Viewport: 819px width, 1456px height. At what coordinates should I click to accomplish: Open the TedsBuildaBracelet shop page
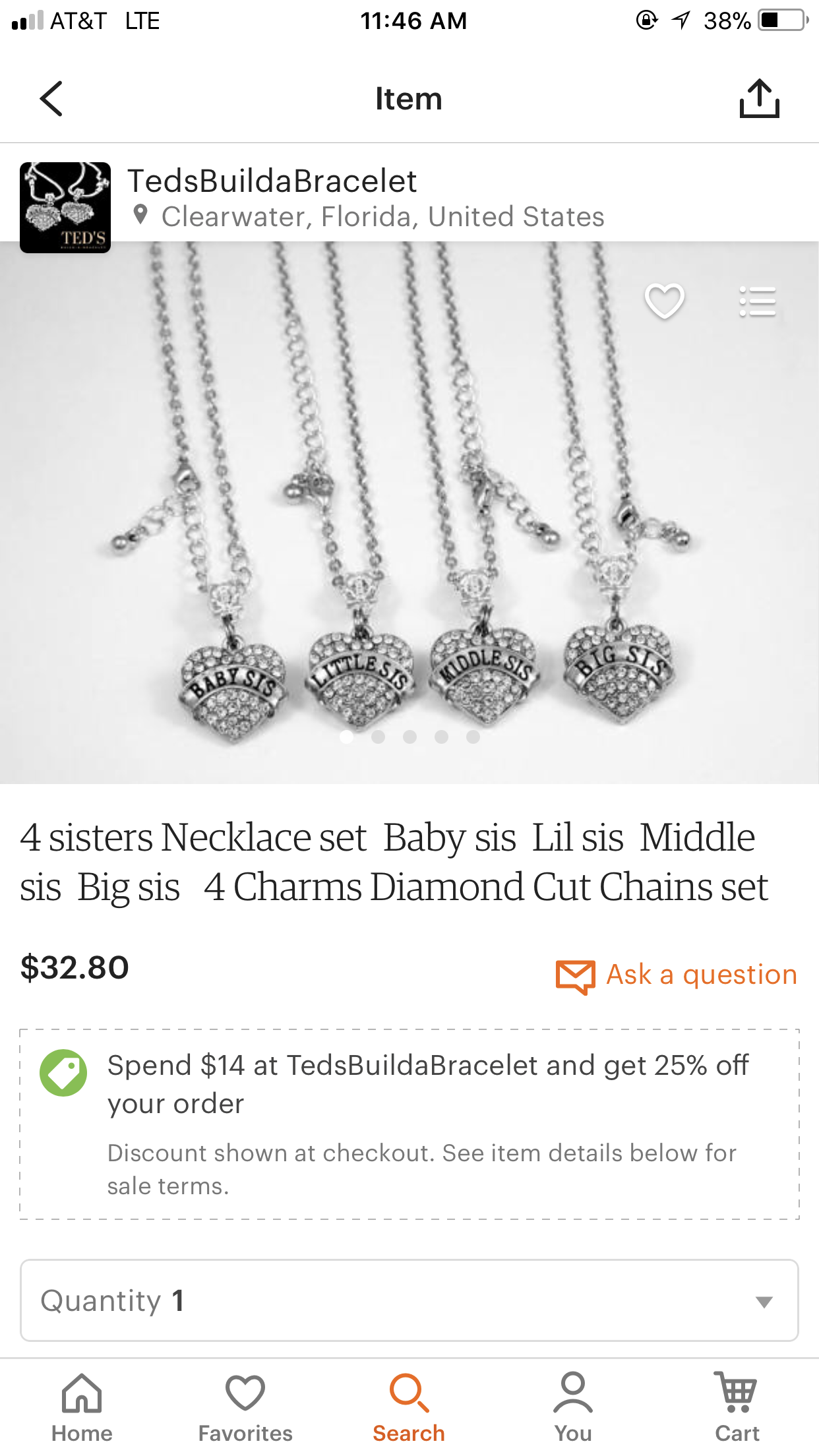272,181
